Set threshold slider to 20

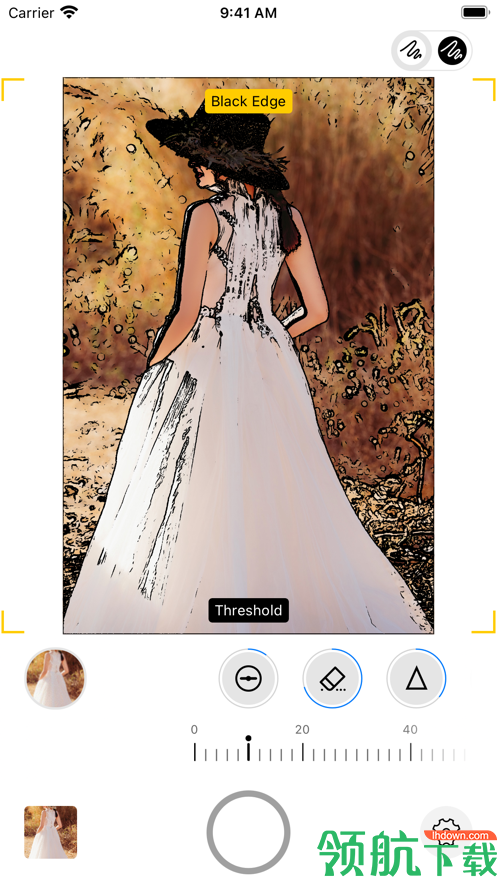click(302, 752)
